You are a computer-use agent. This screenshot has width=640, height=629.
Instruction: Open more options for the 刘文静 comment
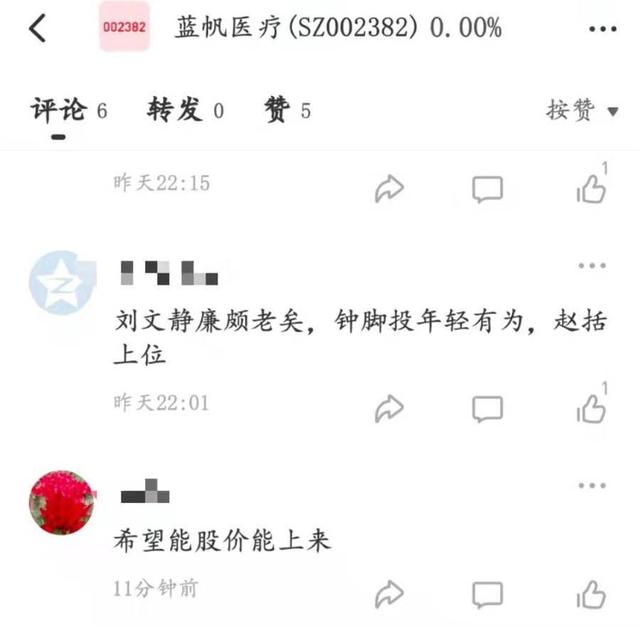592,266
